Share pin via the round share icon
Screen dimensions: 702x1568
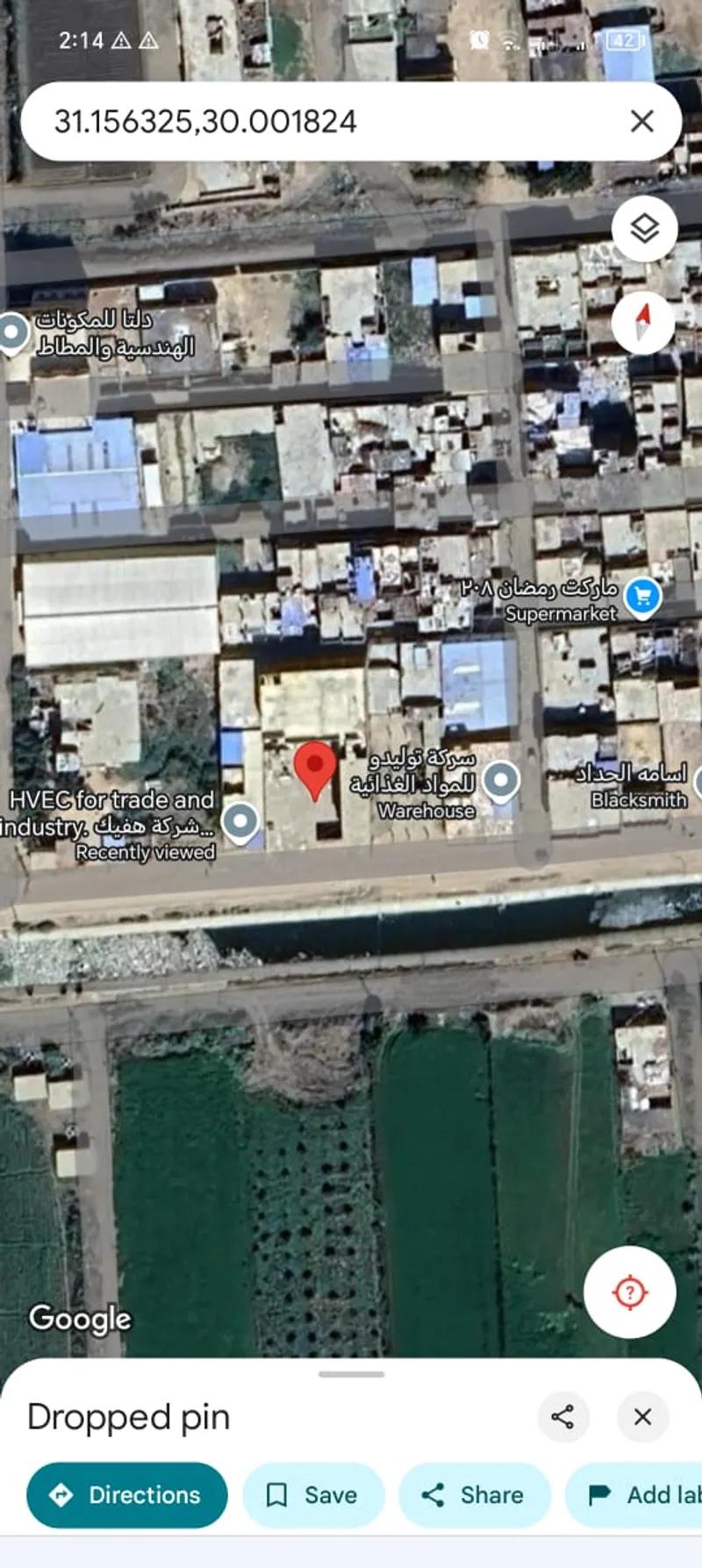(562, 1416)
